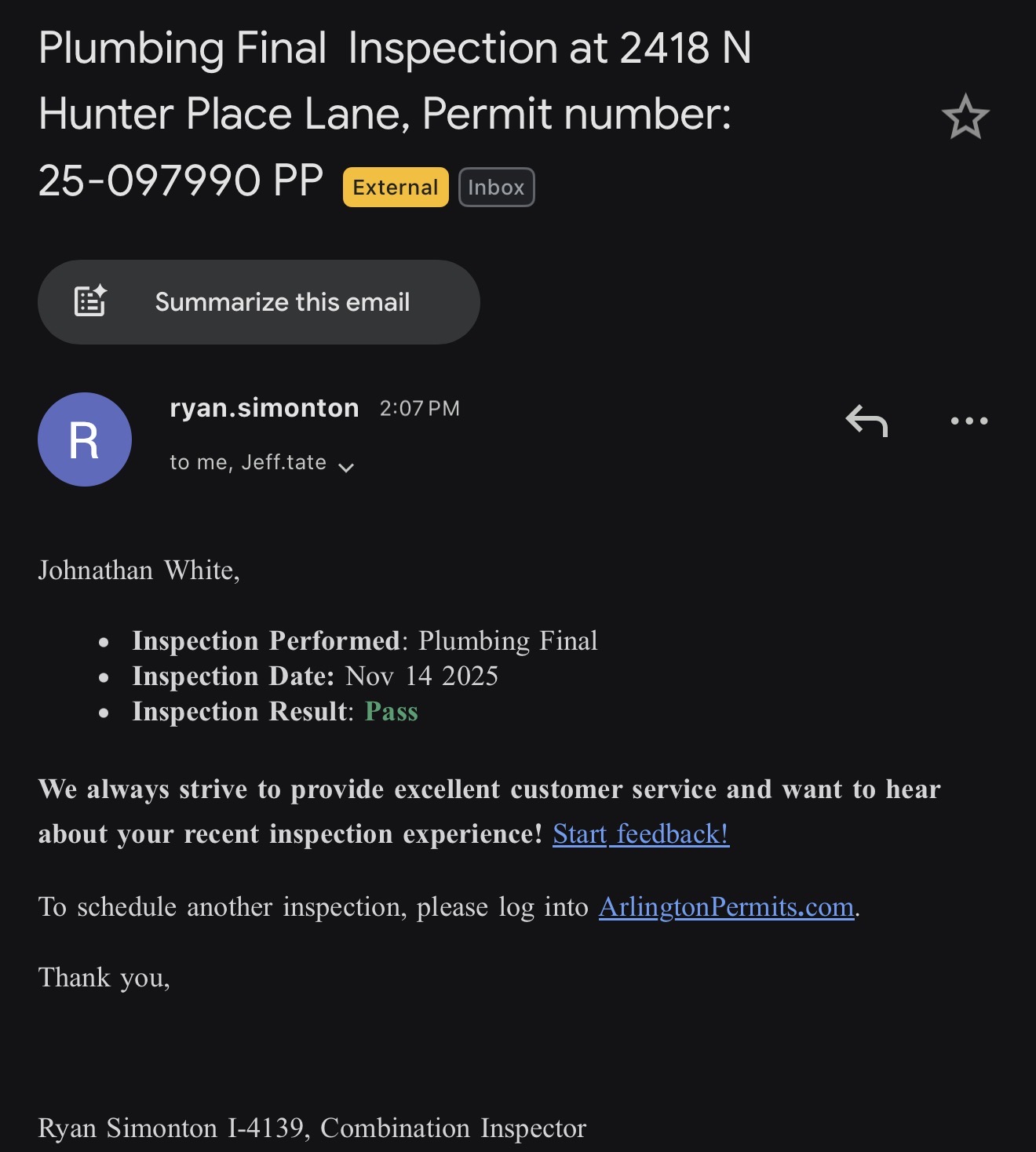Open the message overflow menu
The height and width of the screenshot is (1152, 1036).
coord(969,421)
